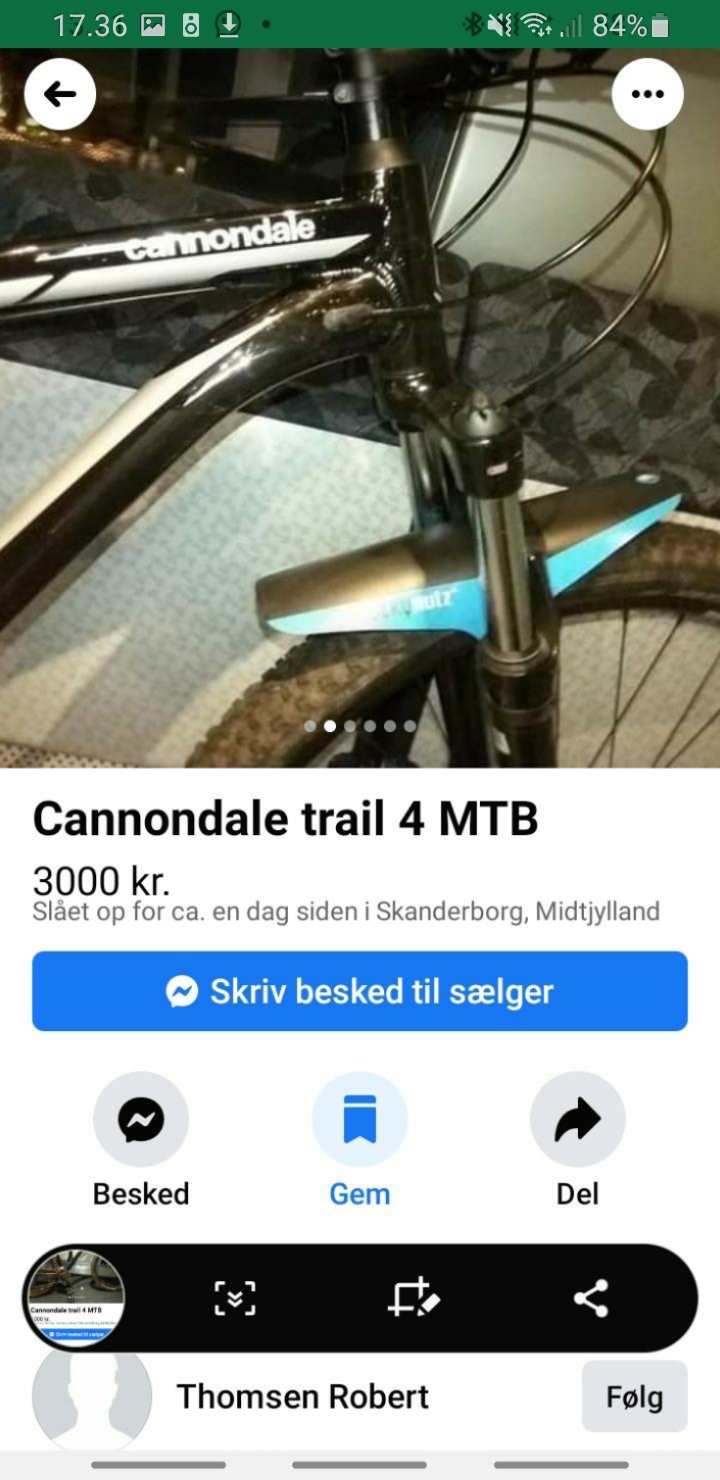
Task: Go back using the arrow icon
Action: 60,95
